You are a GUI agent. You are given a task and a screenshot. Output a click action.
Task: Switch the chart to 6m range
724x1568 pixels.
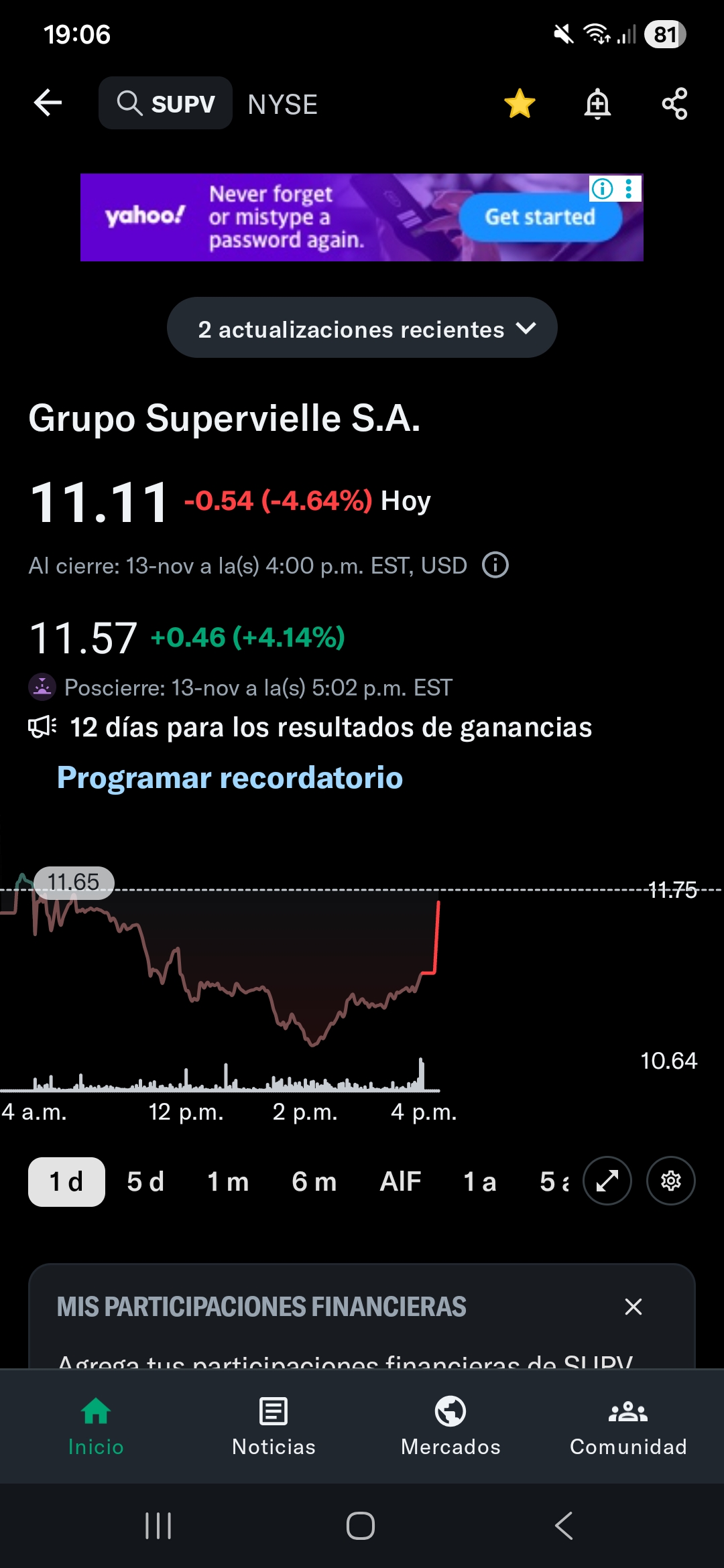point(314,1181)
